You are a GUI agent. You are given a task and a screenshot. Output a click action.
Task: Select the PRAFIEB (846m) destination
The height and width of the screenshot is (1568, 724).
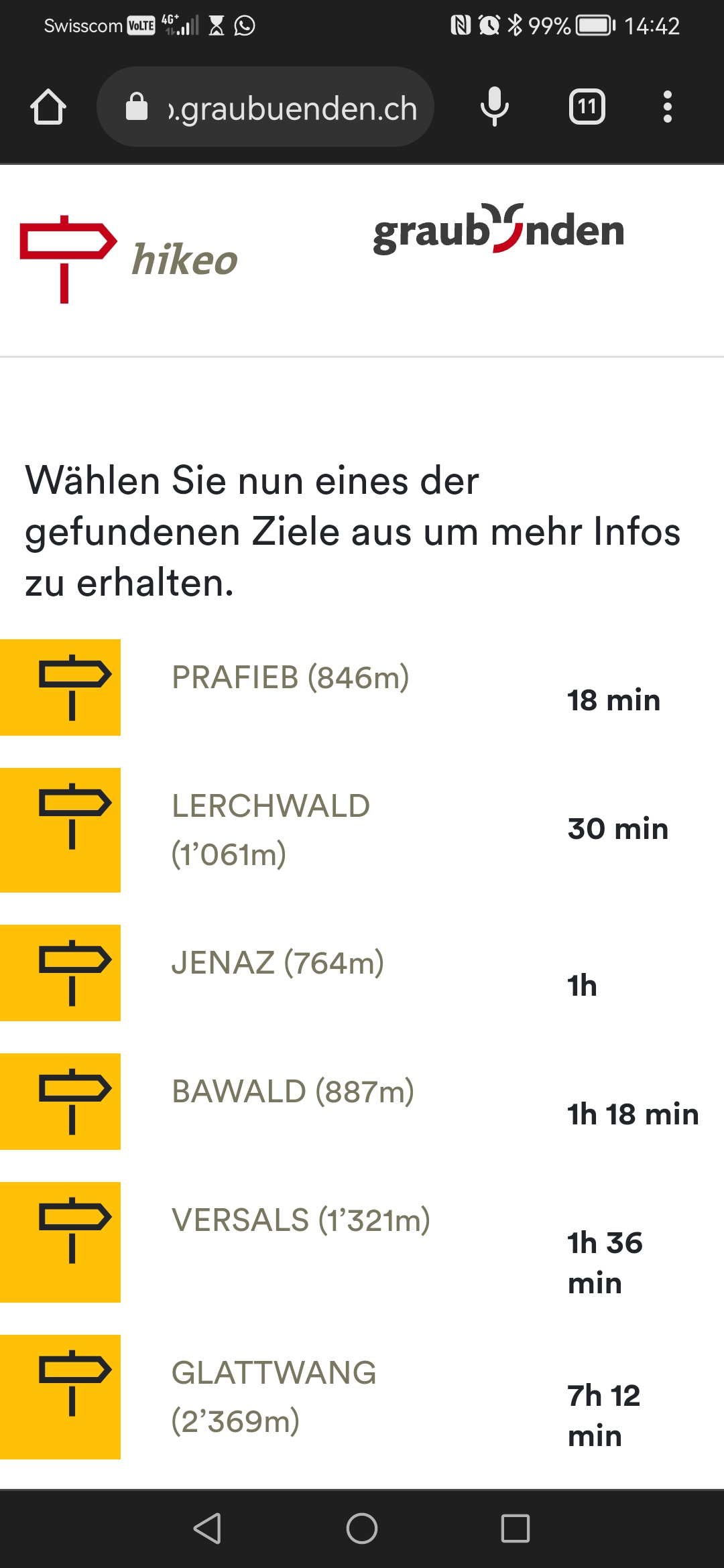tap(290, 678)
